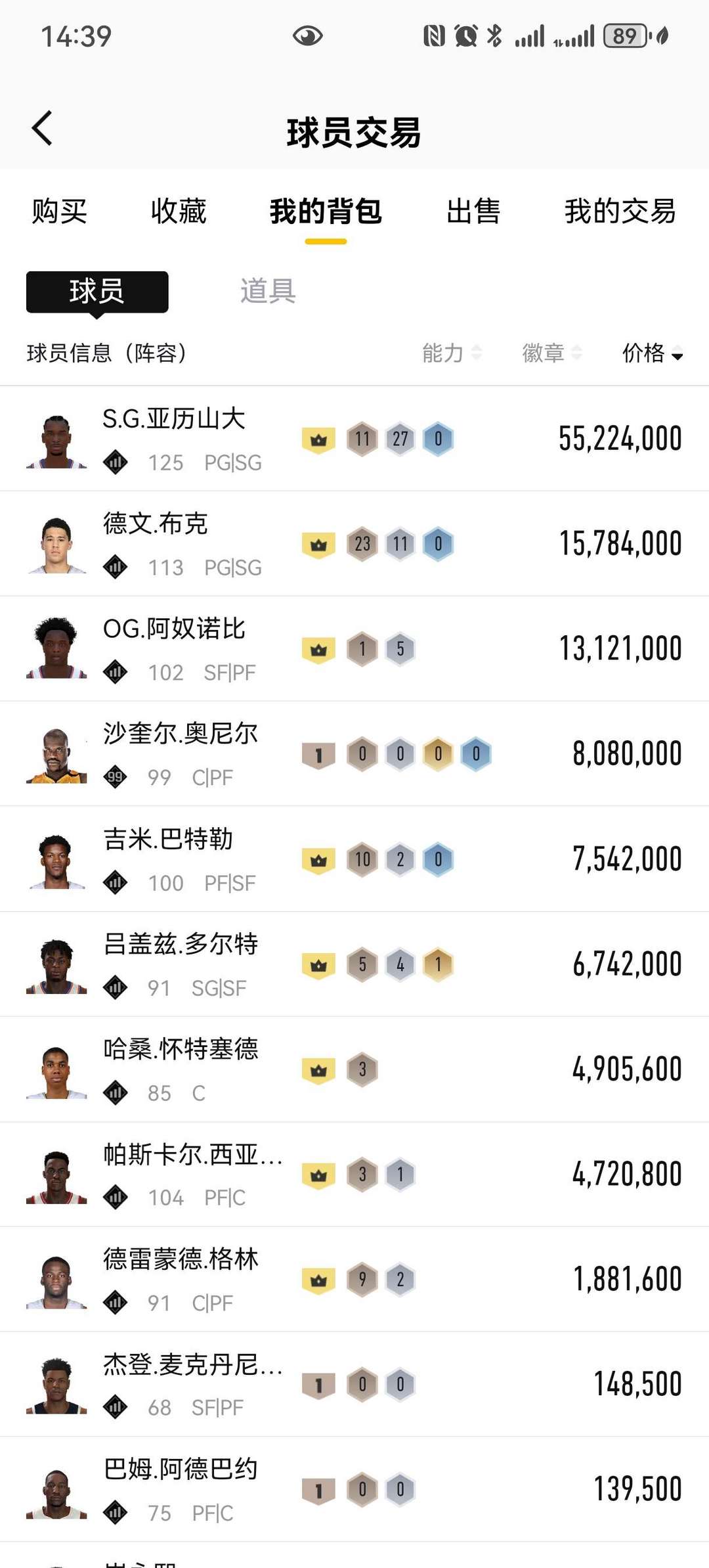The height and width of the screenshot is (1568, 709).
Task: Sort players by 徽章
Action: 551,353
